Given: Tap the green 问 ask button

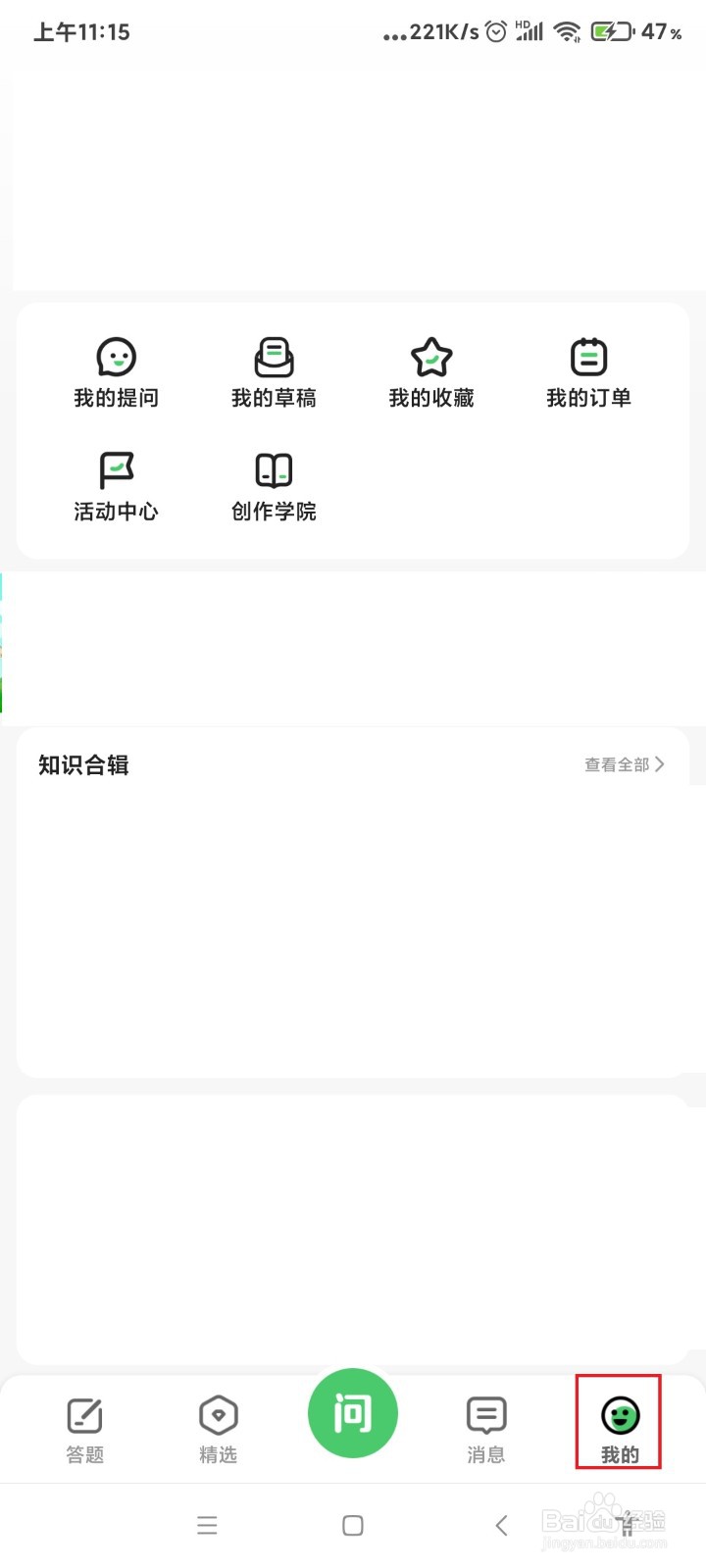Looking at the screenshot, I should 353,1413.
